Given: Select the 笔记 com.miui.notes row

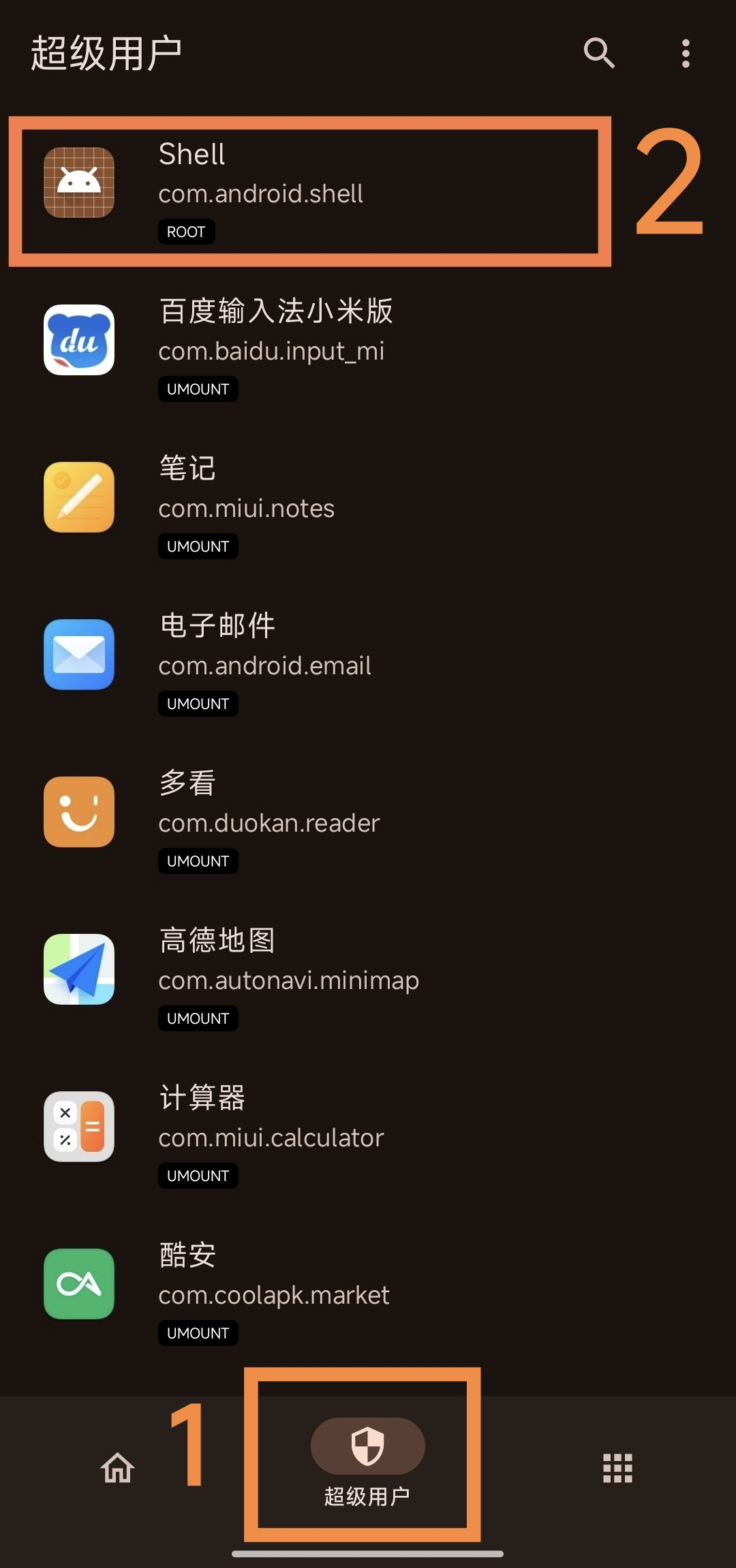Looking at the screenshot, I should click(x=368, y=506).
